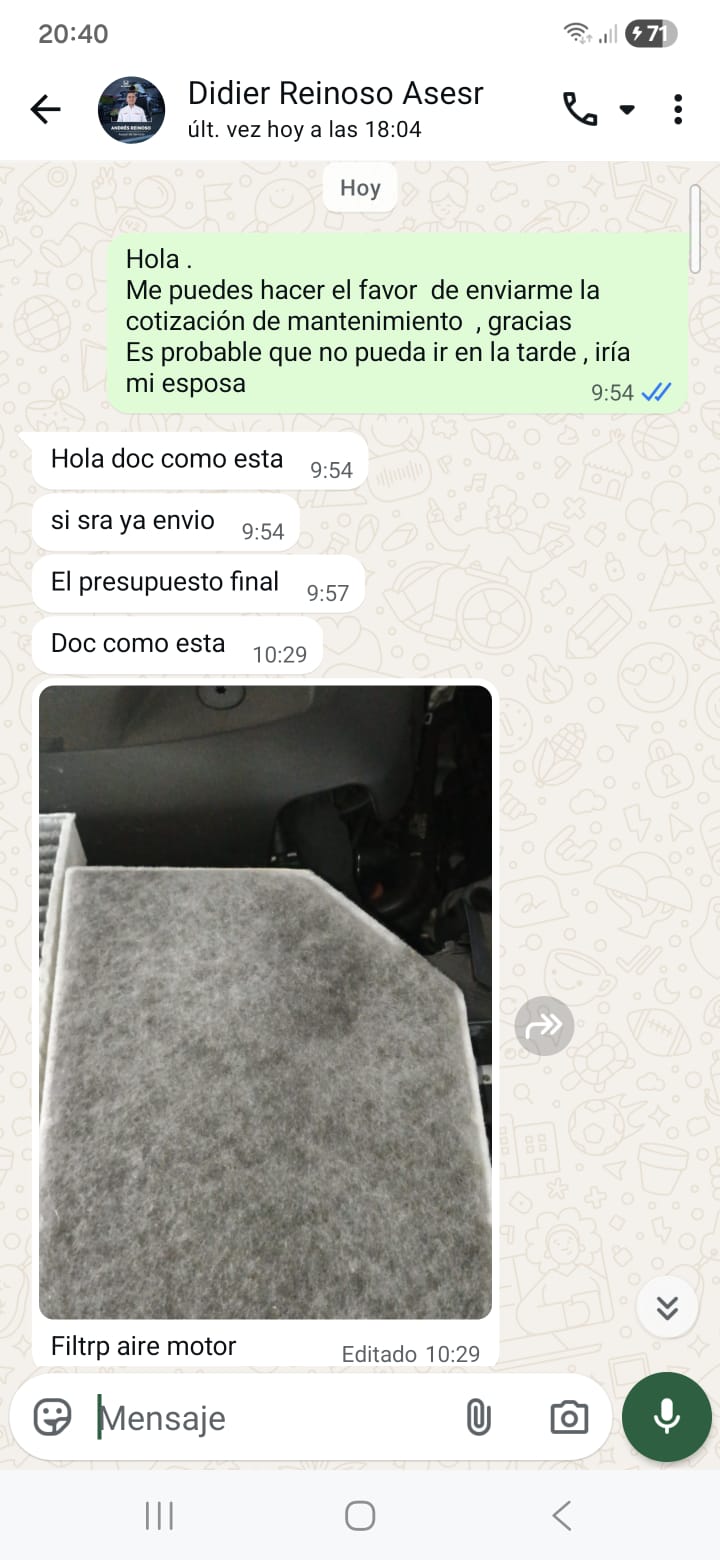
Task: Open the sticker and emoji picker
Action: click(x=52, y=1417)
